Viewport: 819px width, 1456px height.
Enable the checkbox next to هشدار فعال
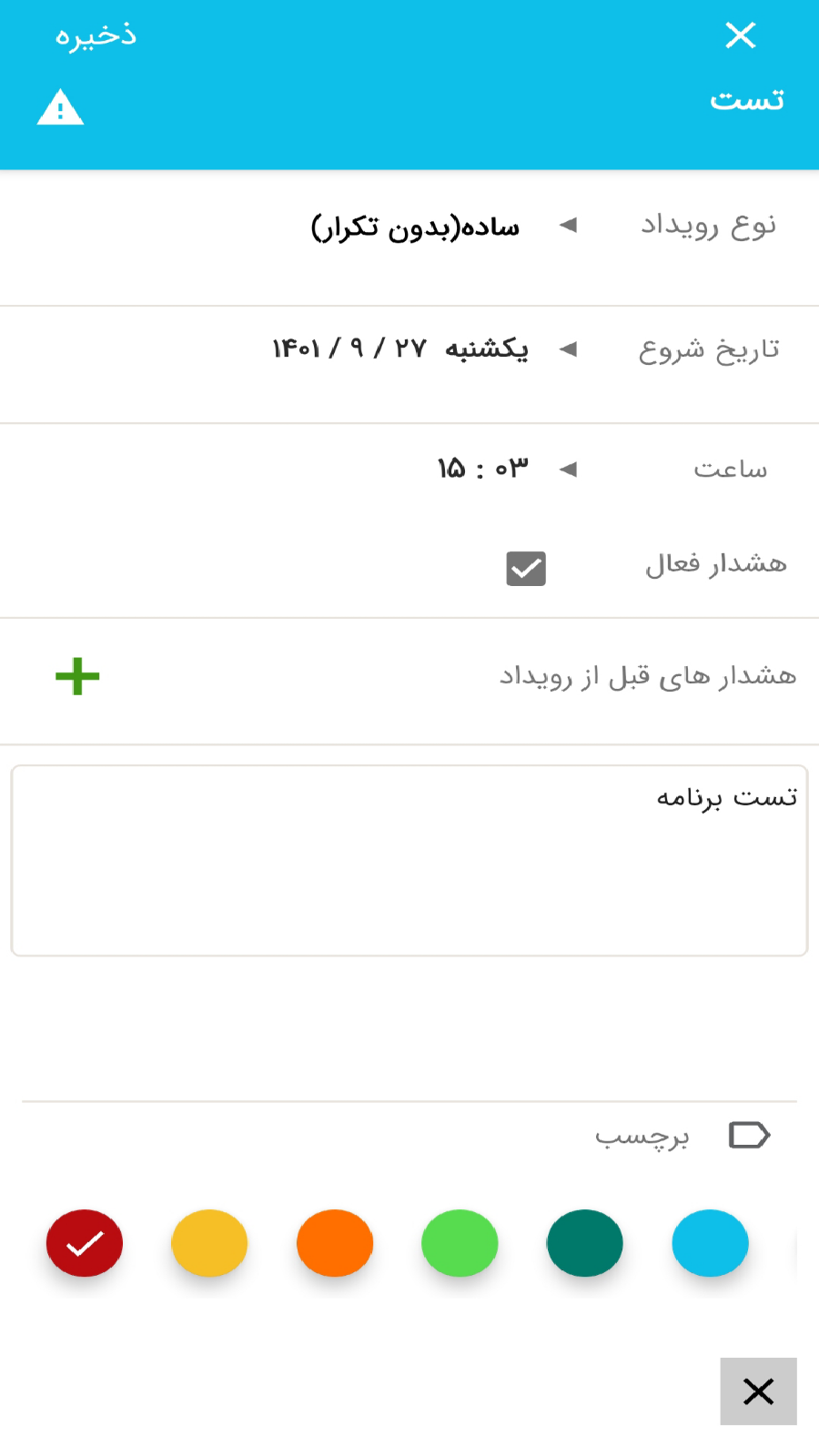coord(525,568)
